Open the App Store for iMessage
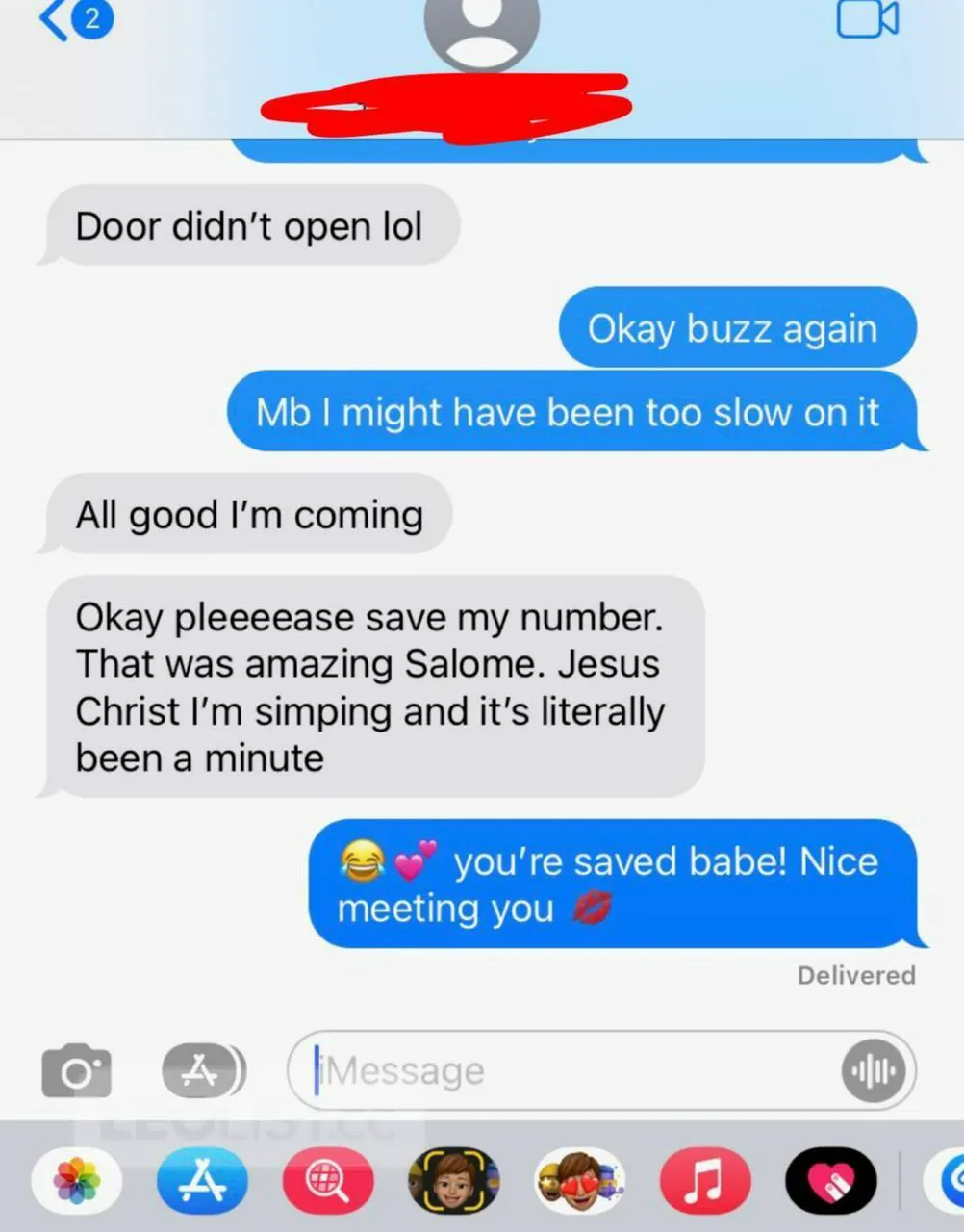 point(202,1181)
